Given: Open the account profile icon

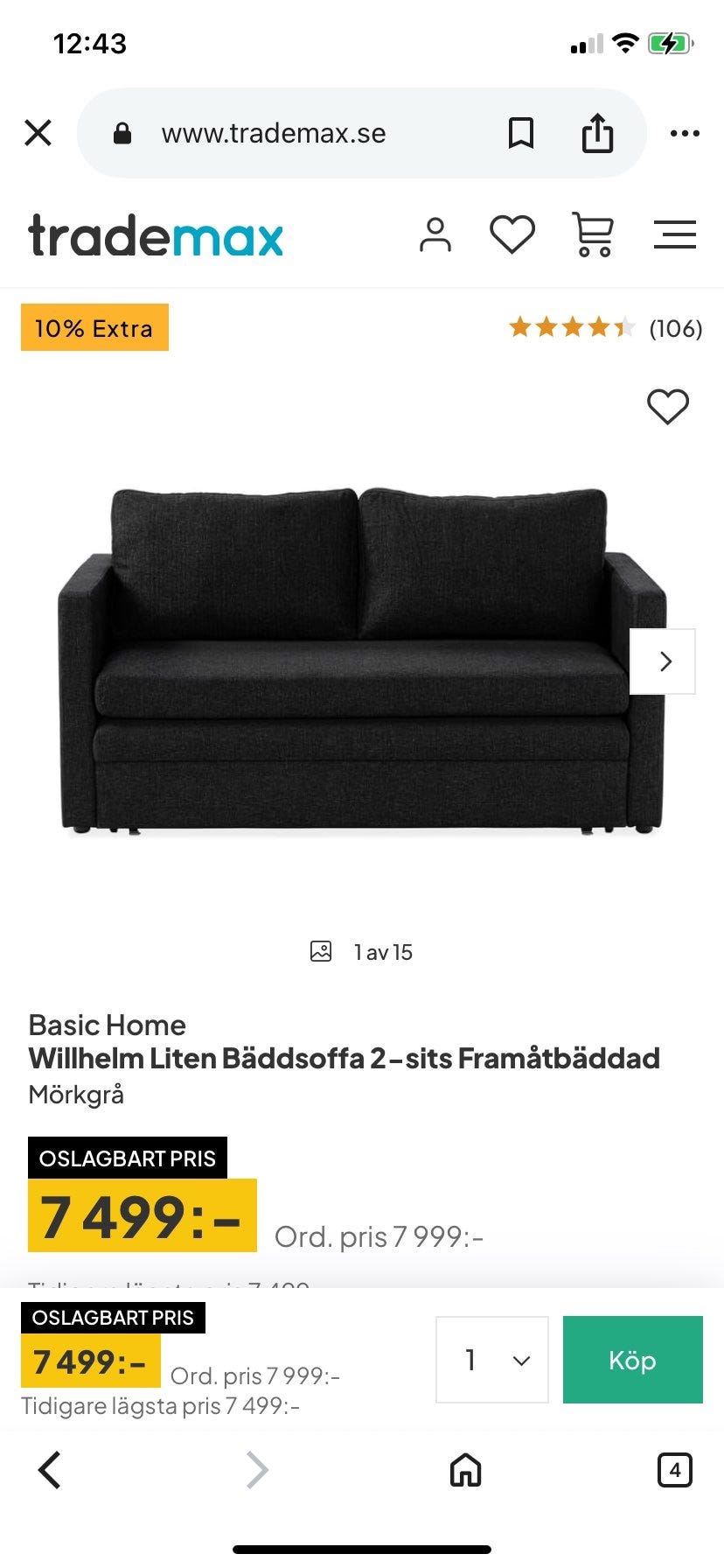Looking at the screenshot, I should point(435,234).
